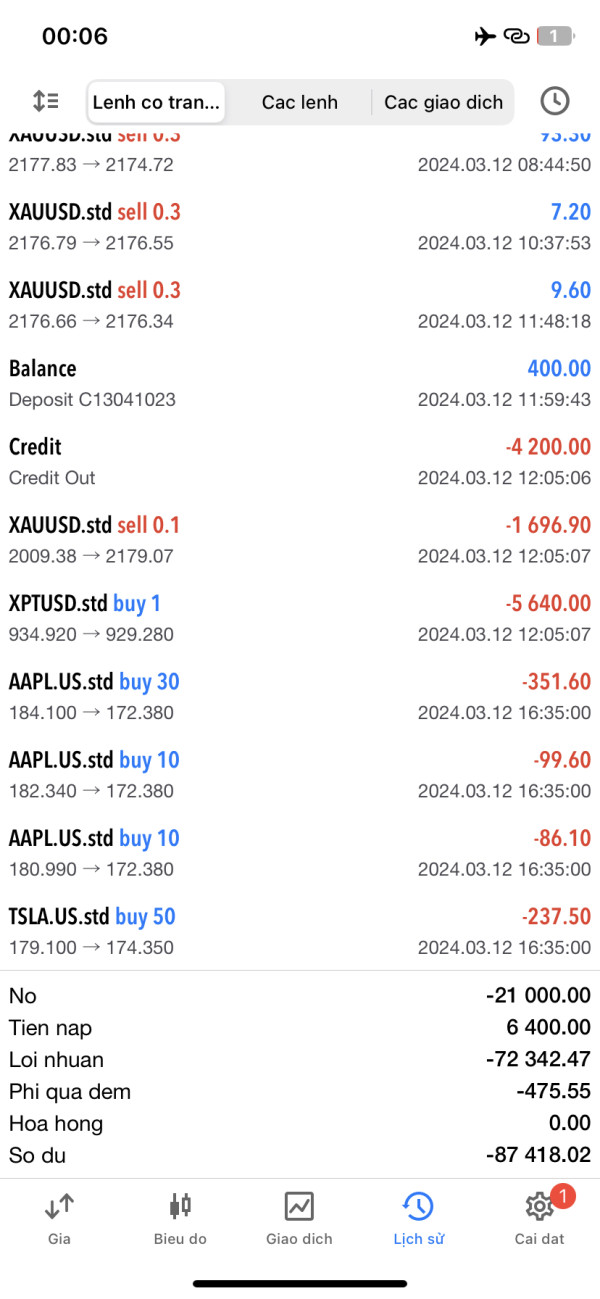Open the XPTUSD.std buy 1 entry
The width and height of the screenshot is (600, 1299).
coord(300,618)
